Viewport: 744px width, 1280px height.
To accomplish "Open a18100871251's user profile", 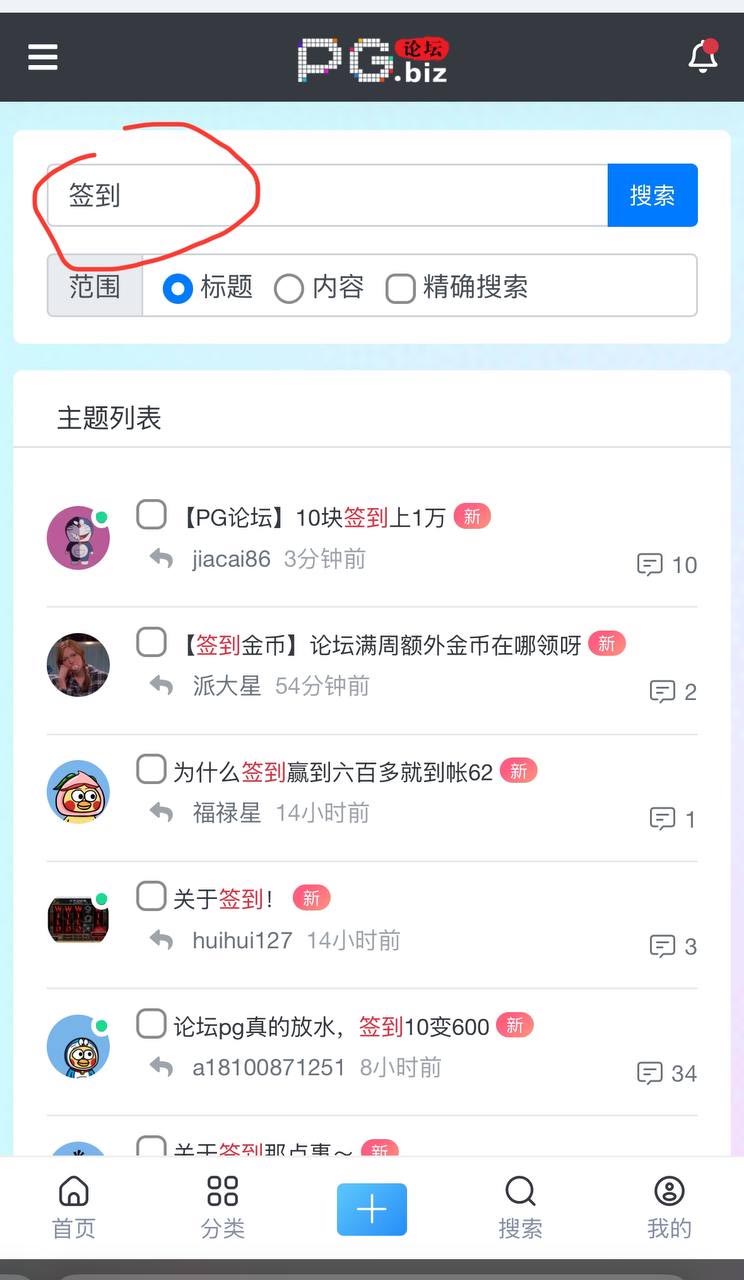I will pyautogui.click(x=268, y=1067).
